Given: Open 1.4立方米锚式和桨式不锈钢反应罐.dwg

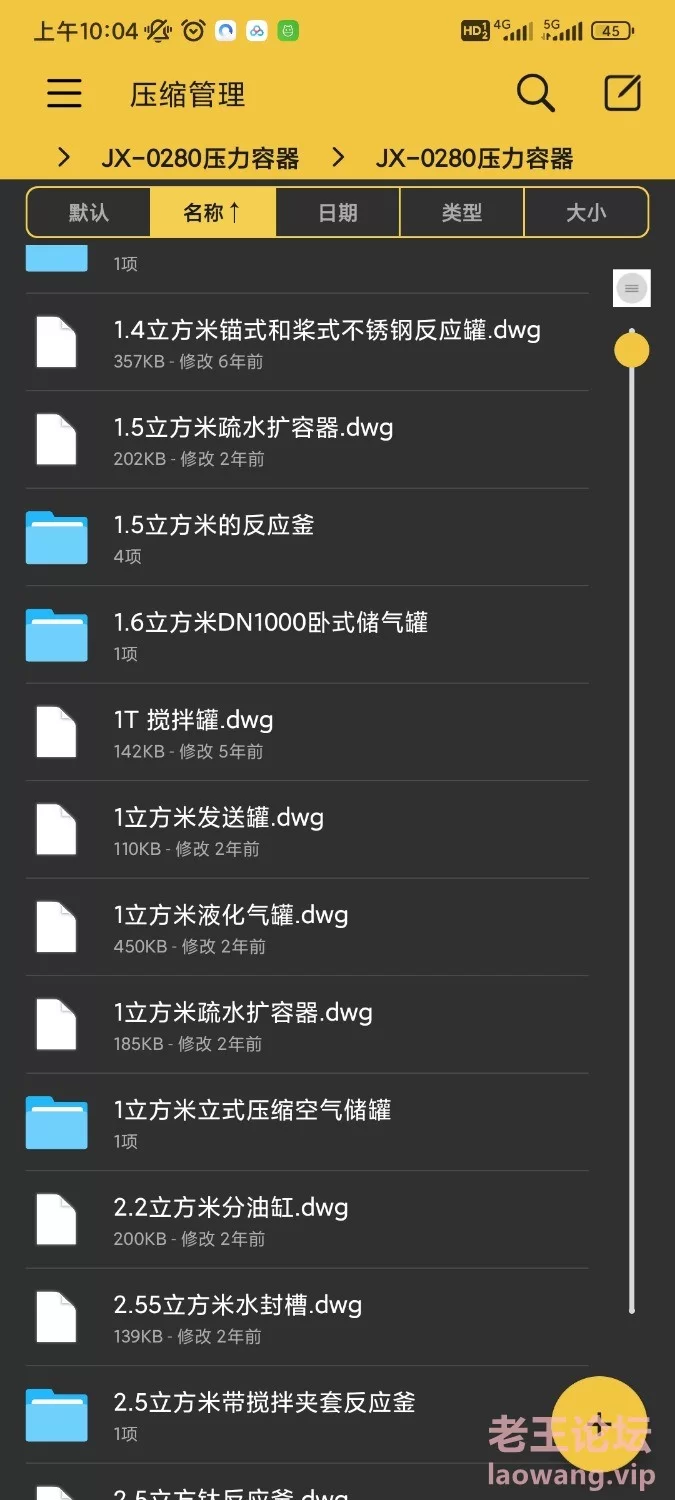Looking at the screenshot, I should [307, 343].
